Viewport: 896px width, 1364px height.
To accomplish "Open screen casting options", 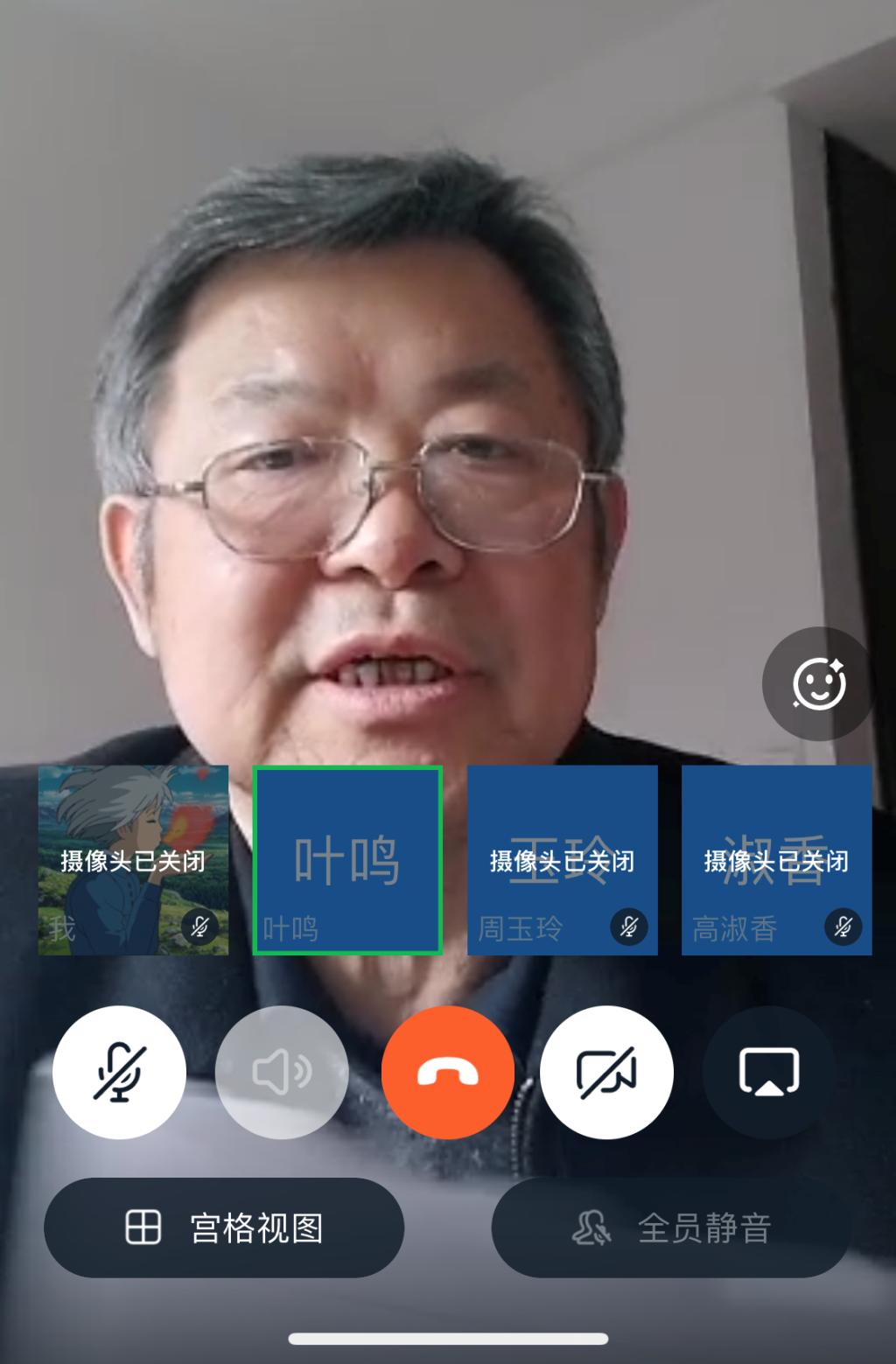I will coord(769,1072).
